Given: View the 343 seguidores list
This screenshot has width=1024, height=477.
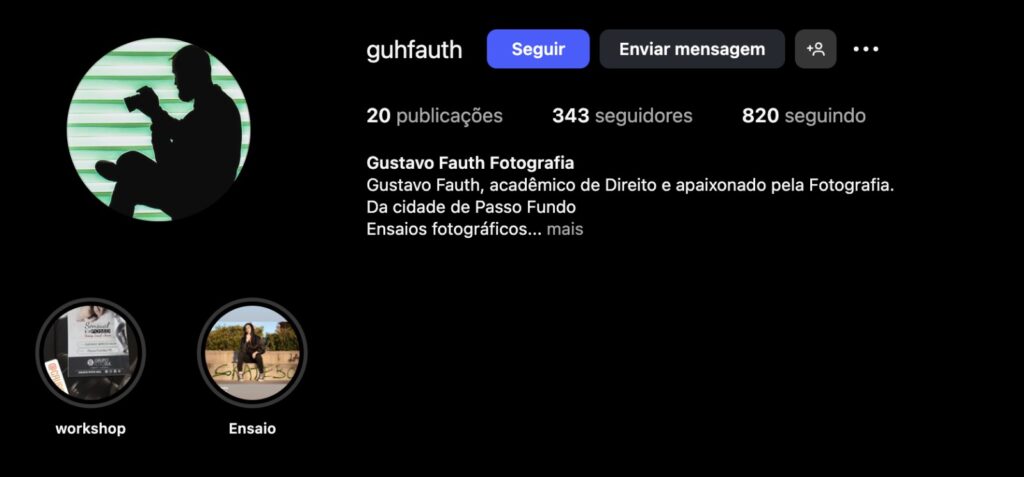Looking at the screenshot, I should pos(622,116).
